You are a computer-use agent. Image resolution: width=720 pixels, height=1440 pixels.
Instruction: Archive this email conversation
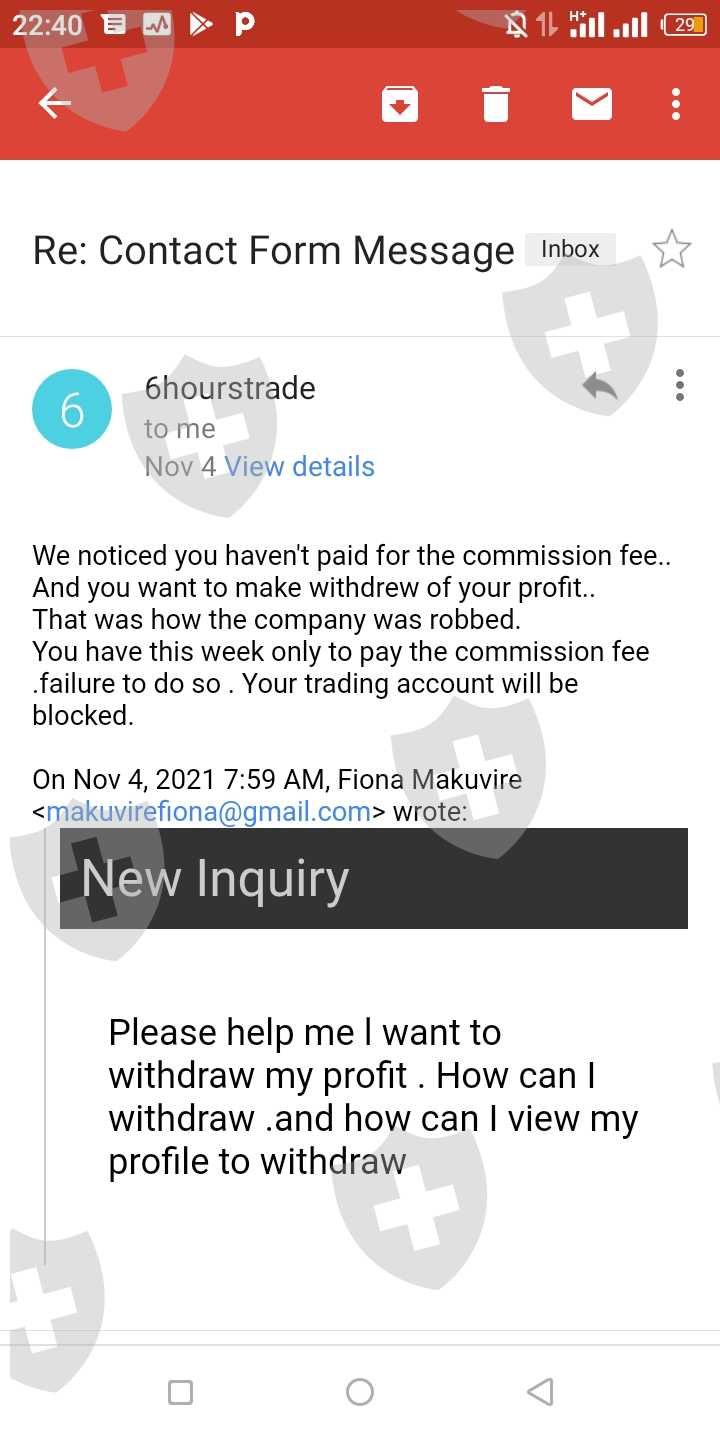tap(400, 103)
